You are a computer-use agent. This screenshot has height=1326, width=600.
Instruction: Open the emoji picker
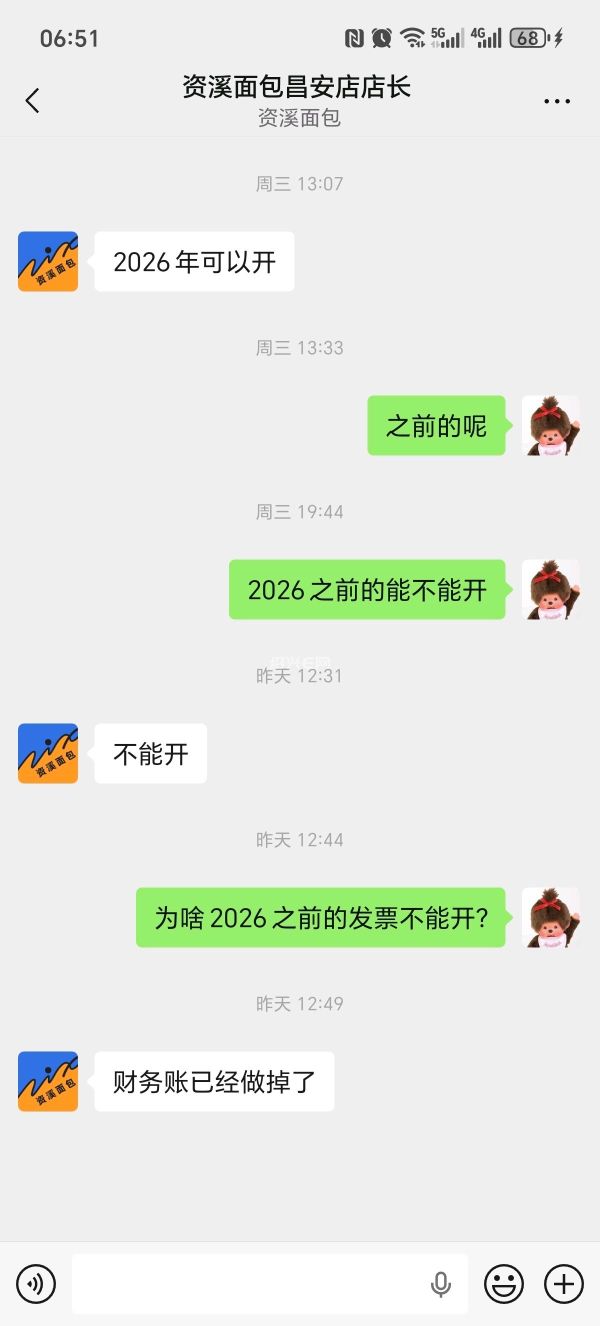click(x=504, y=1283)
